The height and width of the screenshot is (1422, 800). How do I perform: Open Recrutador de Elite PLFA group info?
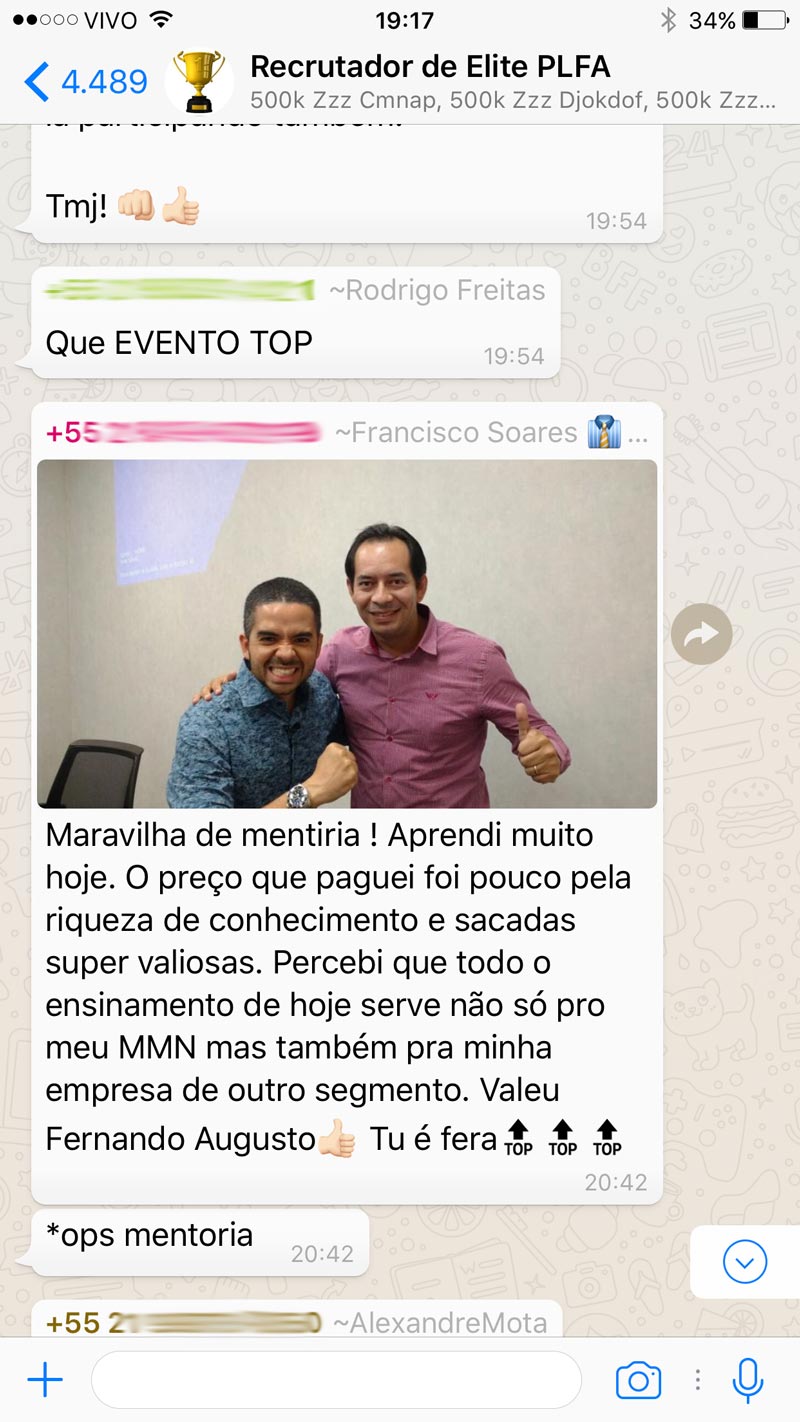[512, 81]
